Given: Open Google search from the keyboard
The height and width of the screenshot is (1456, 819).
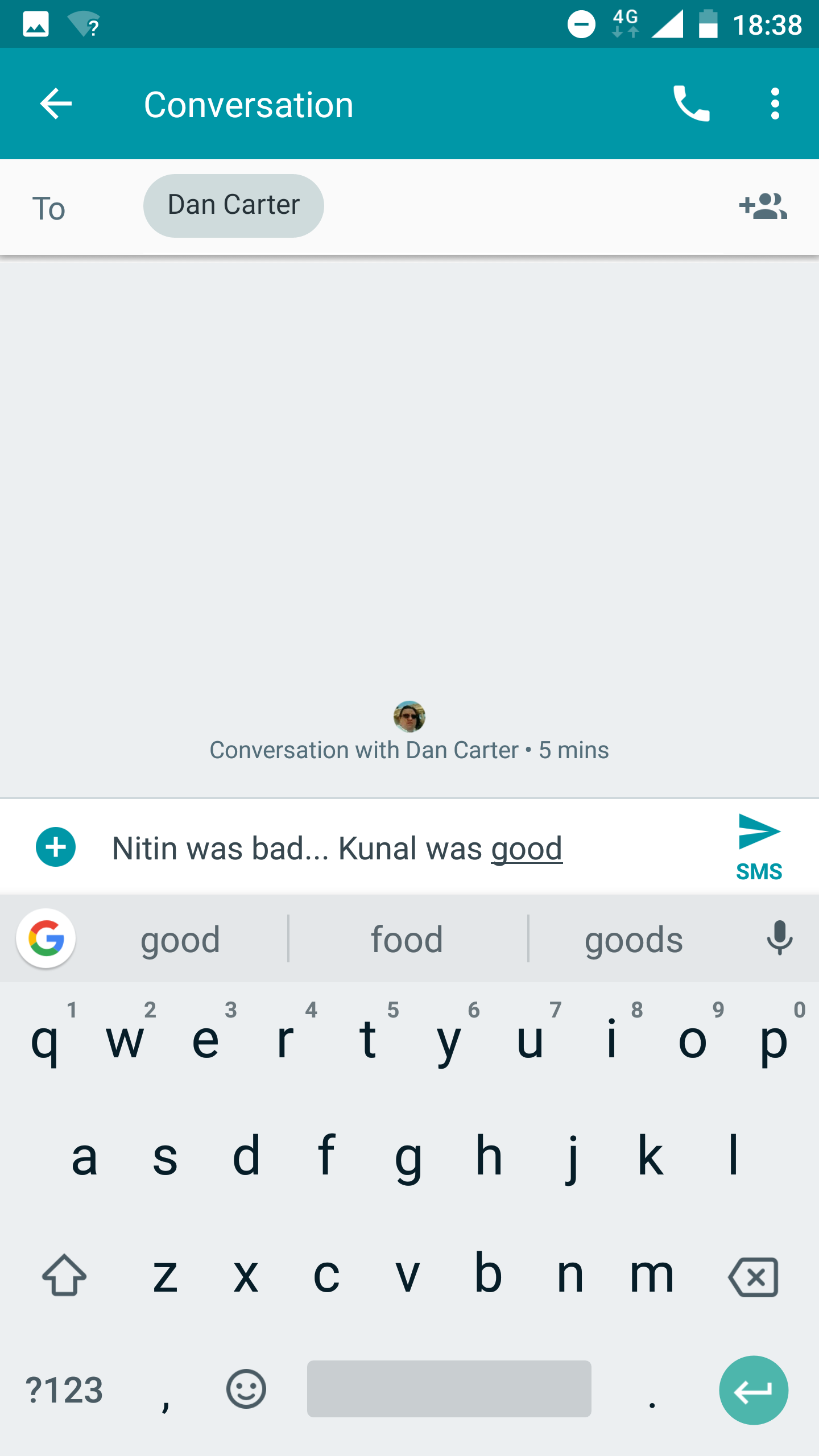Looking at the screenshot, I should 46,938.
